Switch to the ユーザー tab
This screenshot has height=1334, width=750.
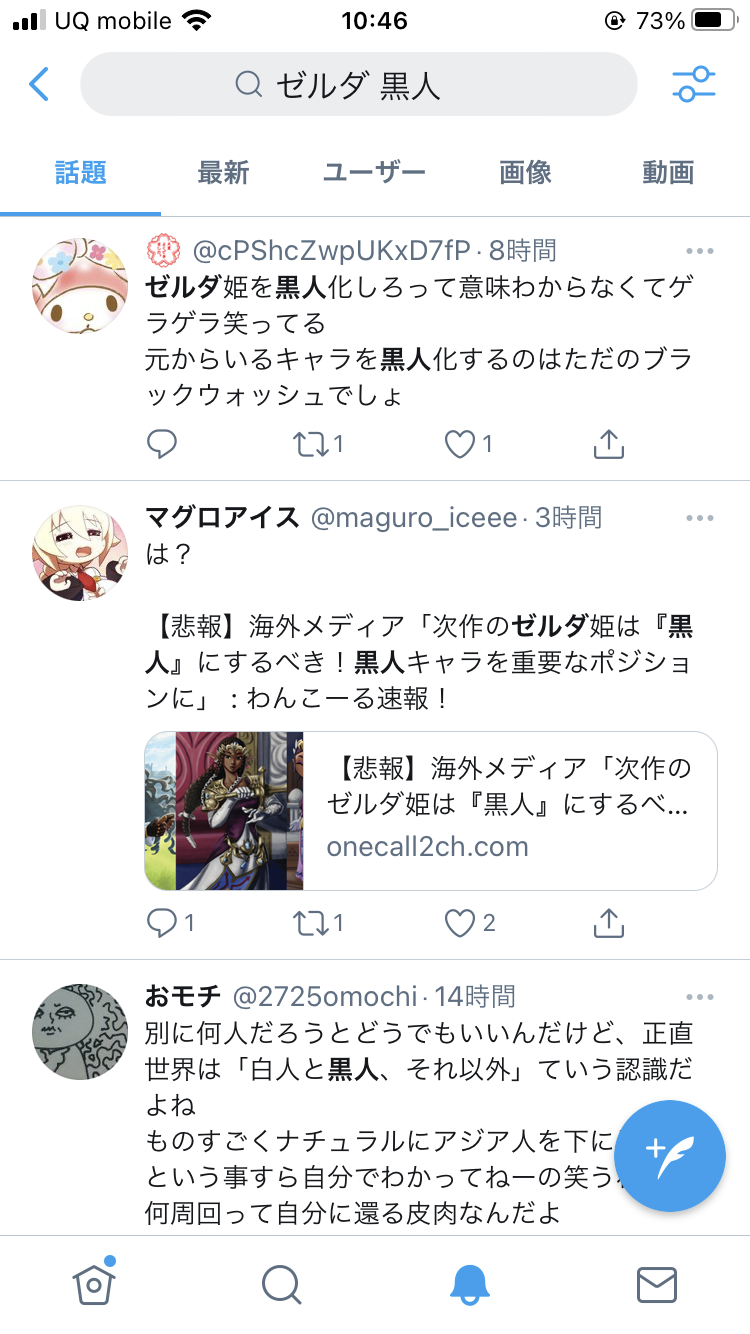[374, 172]
